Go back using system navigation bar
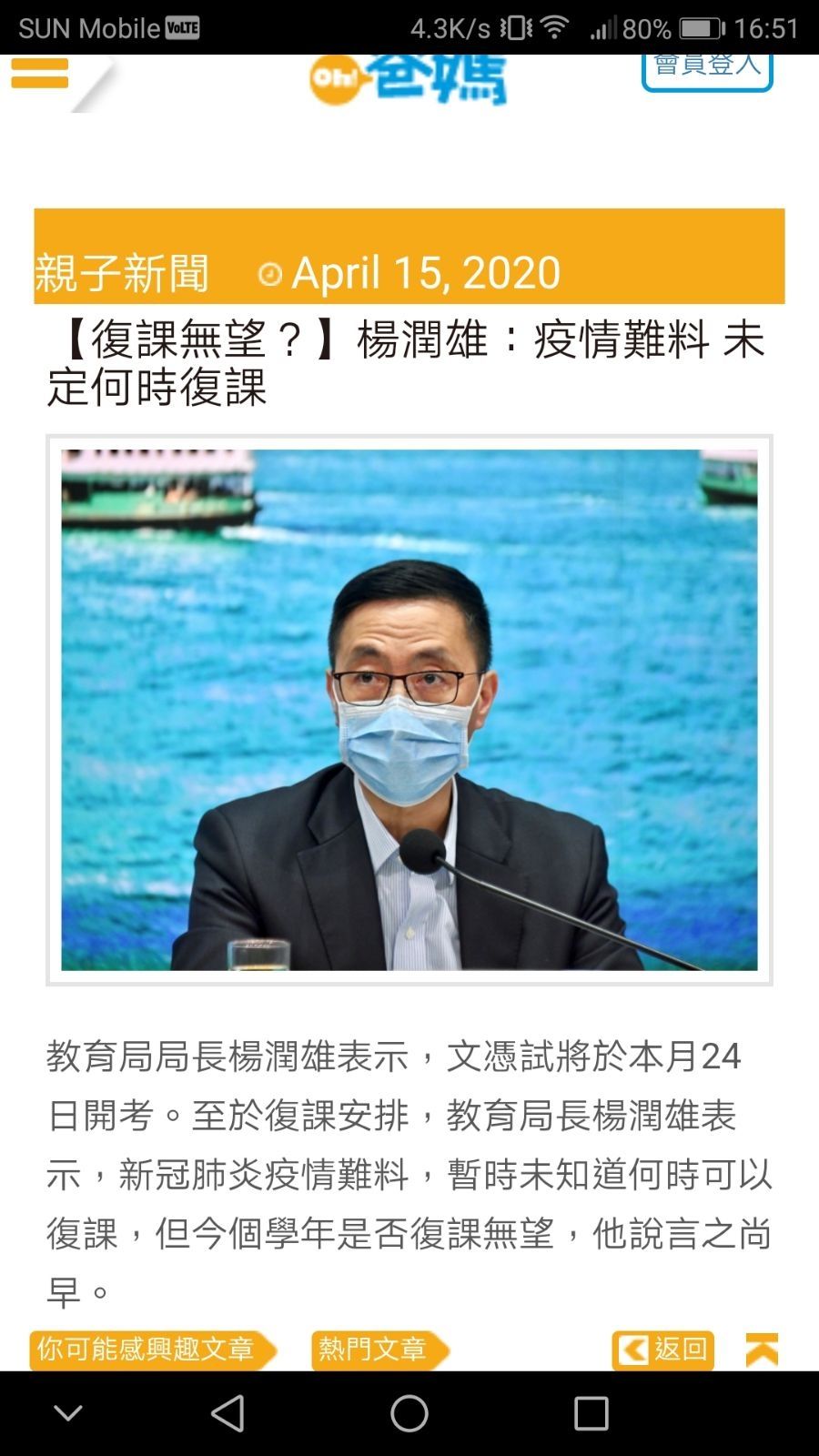819x1456 pixels. [227, 1413]
